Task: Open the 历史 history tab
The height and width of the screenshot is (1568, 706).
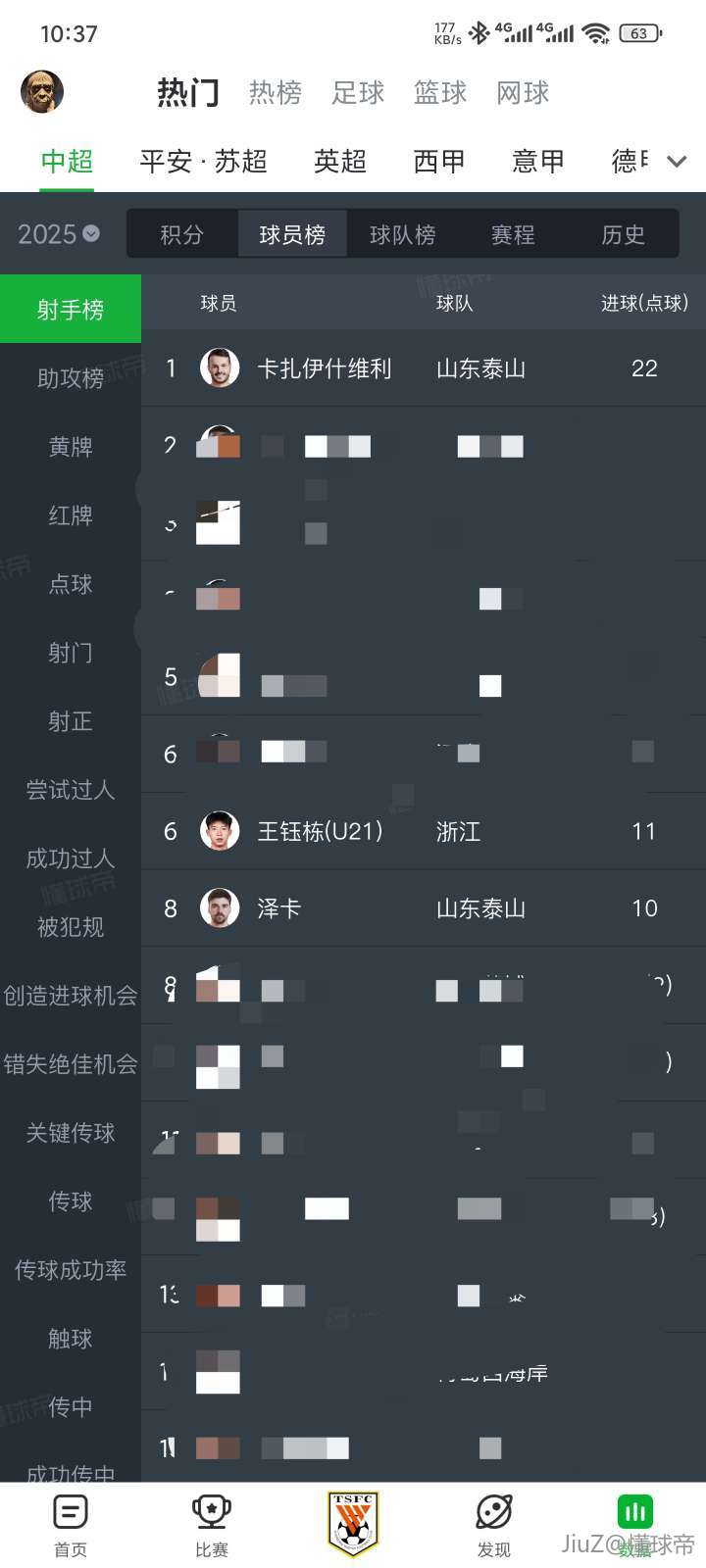Action: coord(623,234)
